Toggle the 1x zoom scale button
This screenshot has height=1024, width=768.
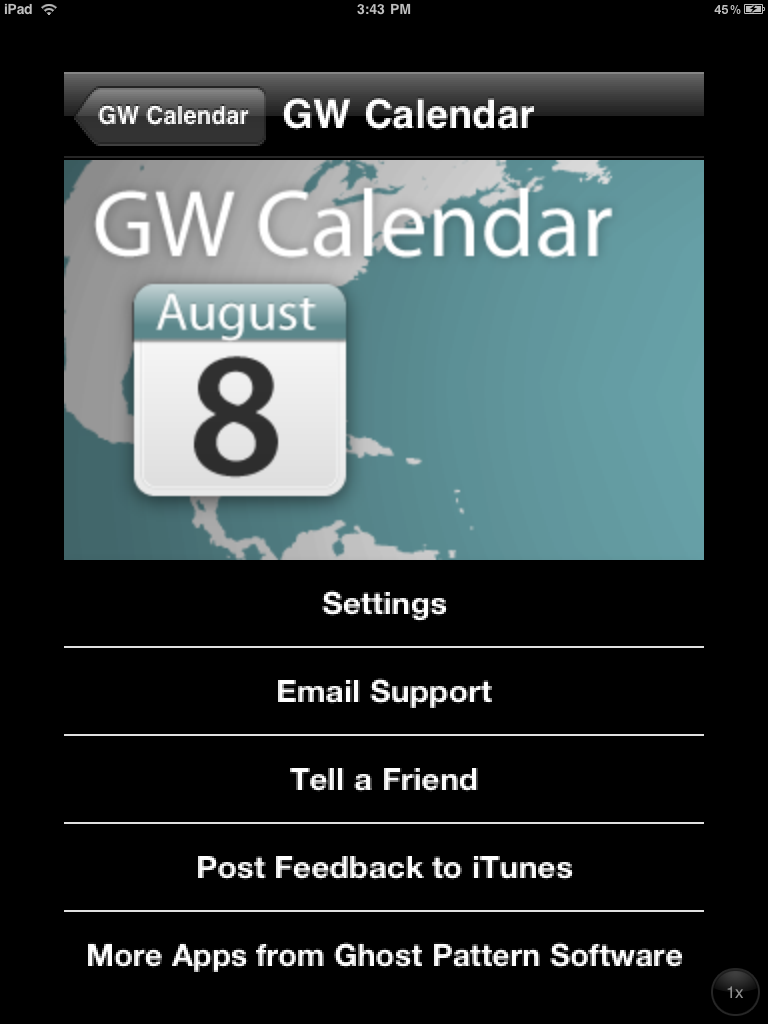click(735, 993)
